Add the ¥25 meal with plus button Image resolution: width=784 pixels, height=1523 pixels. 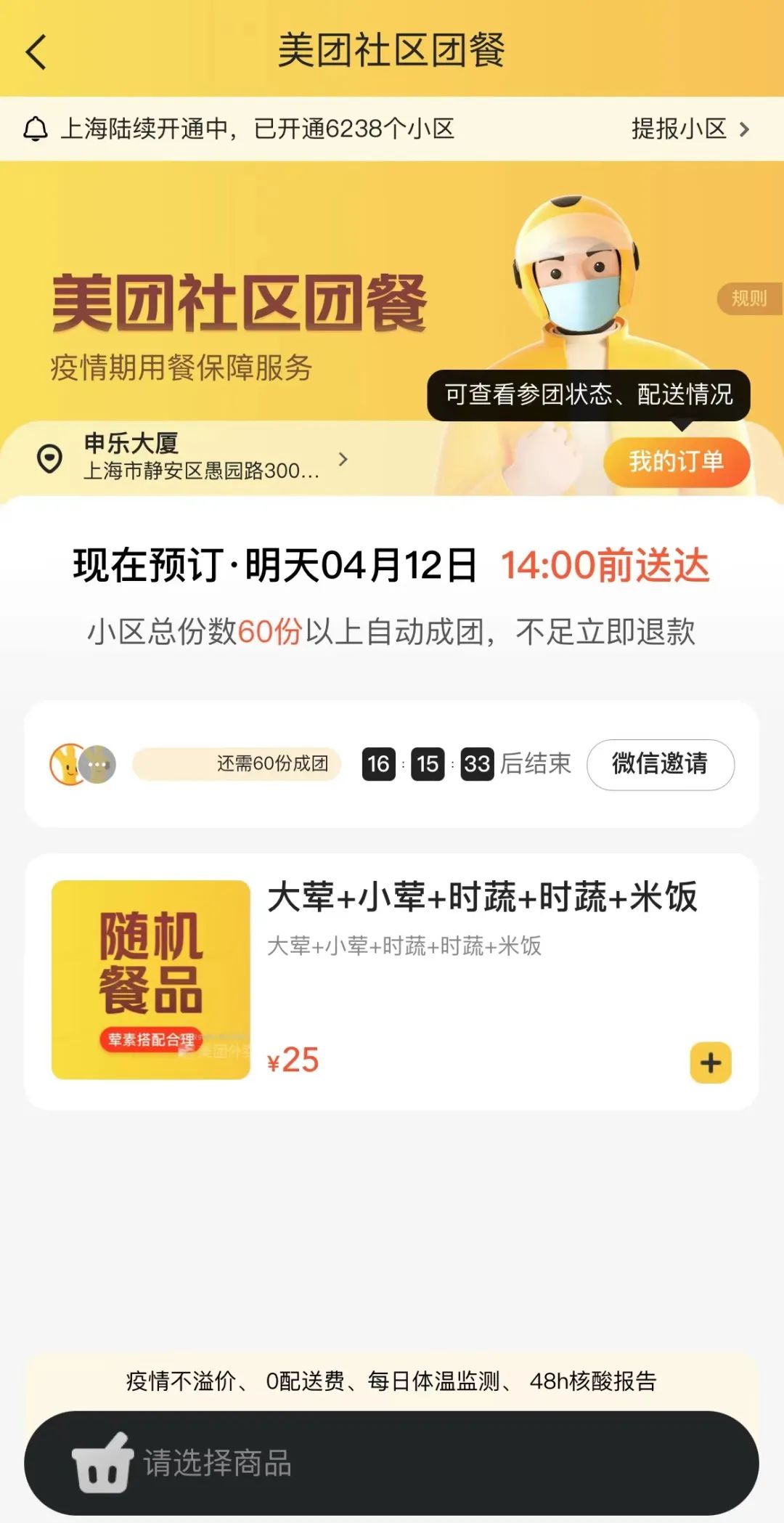point(710,1063)
